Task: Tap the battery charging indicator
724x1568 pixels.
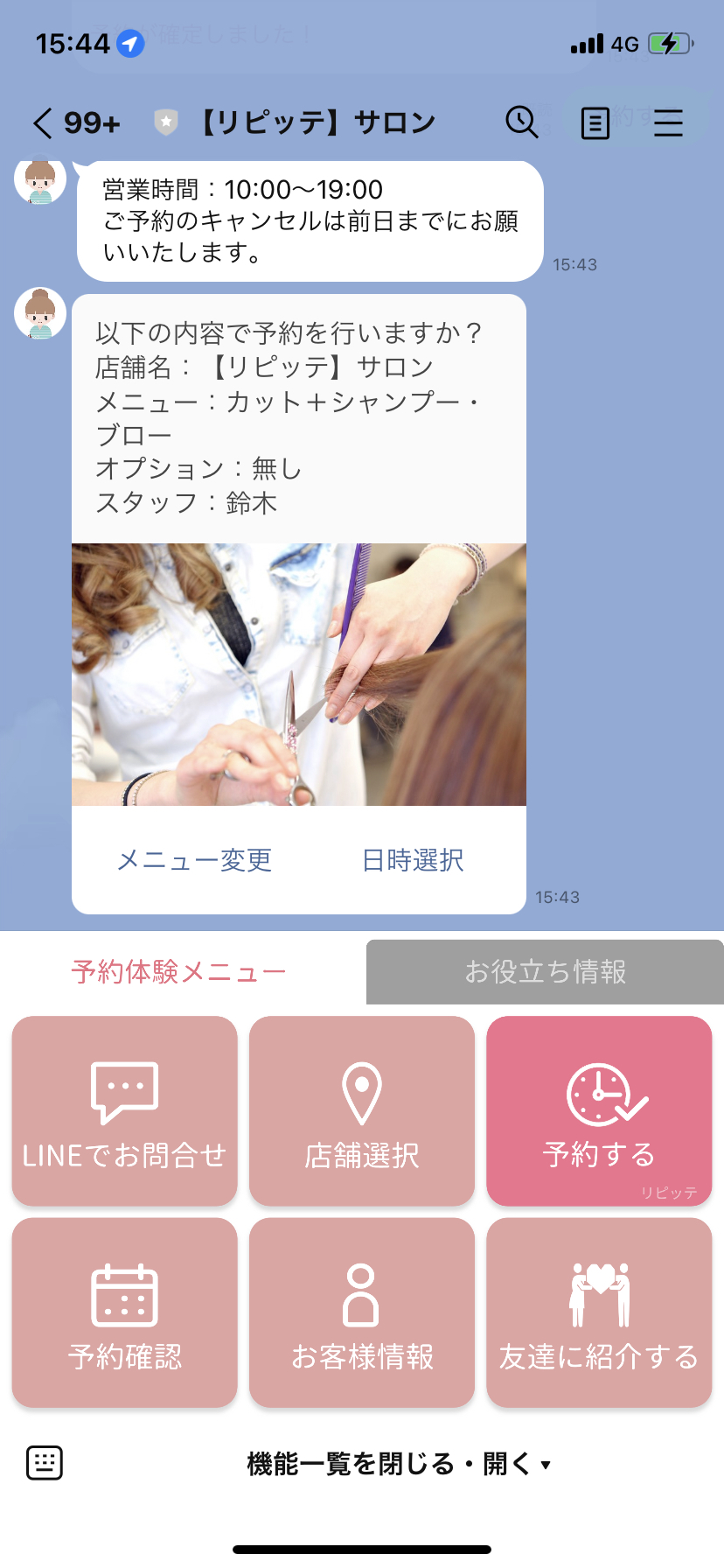Action: click(669, 41)
